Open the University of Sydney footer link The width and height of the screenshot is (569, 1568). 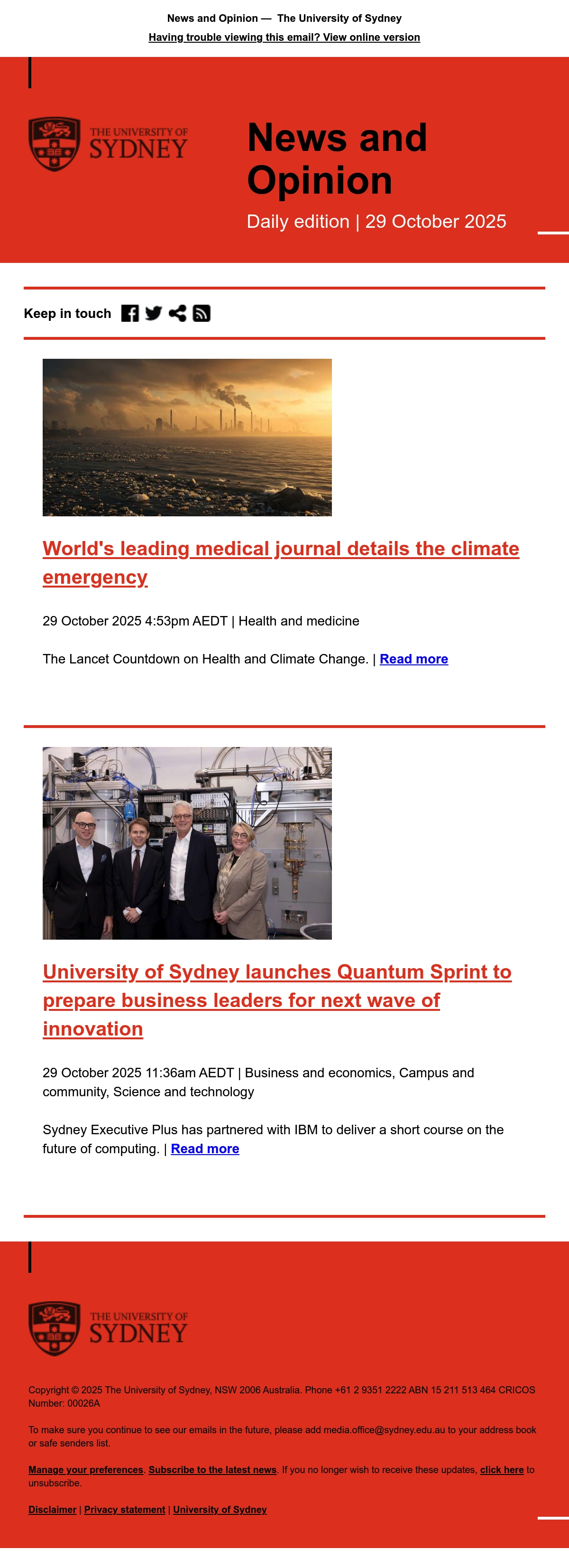(220, 1510)
